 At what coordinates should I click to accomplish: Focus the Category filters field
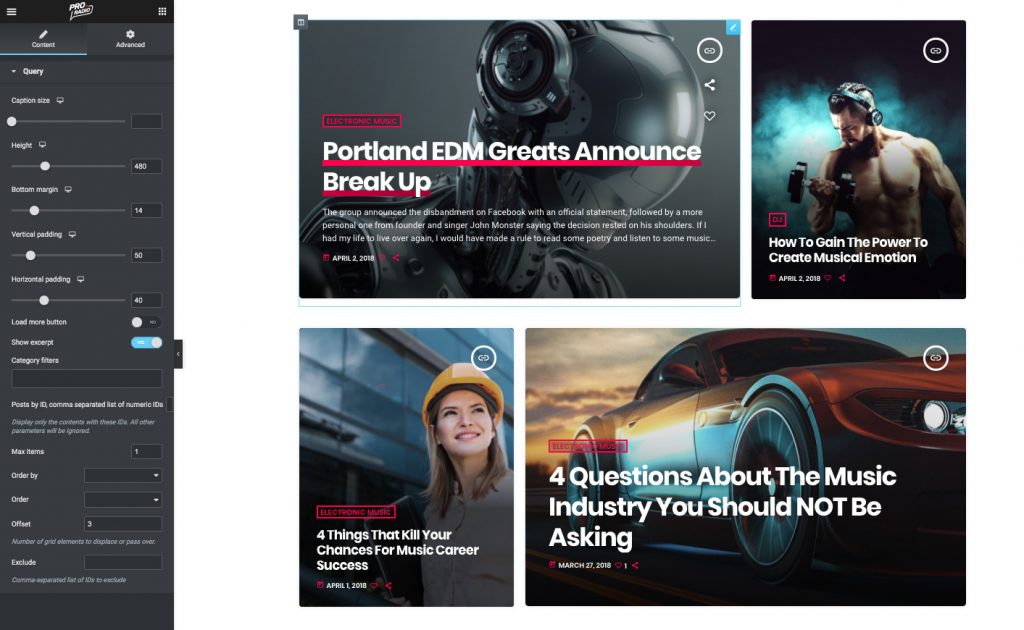86,379
